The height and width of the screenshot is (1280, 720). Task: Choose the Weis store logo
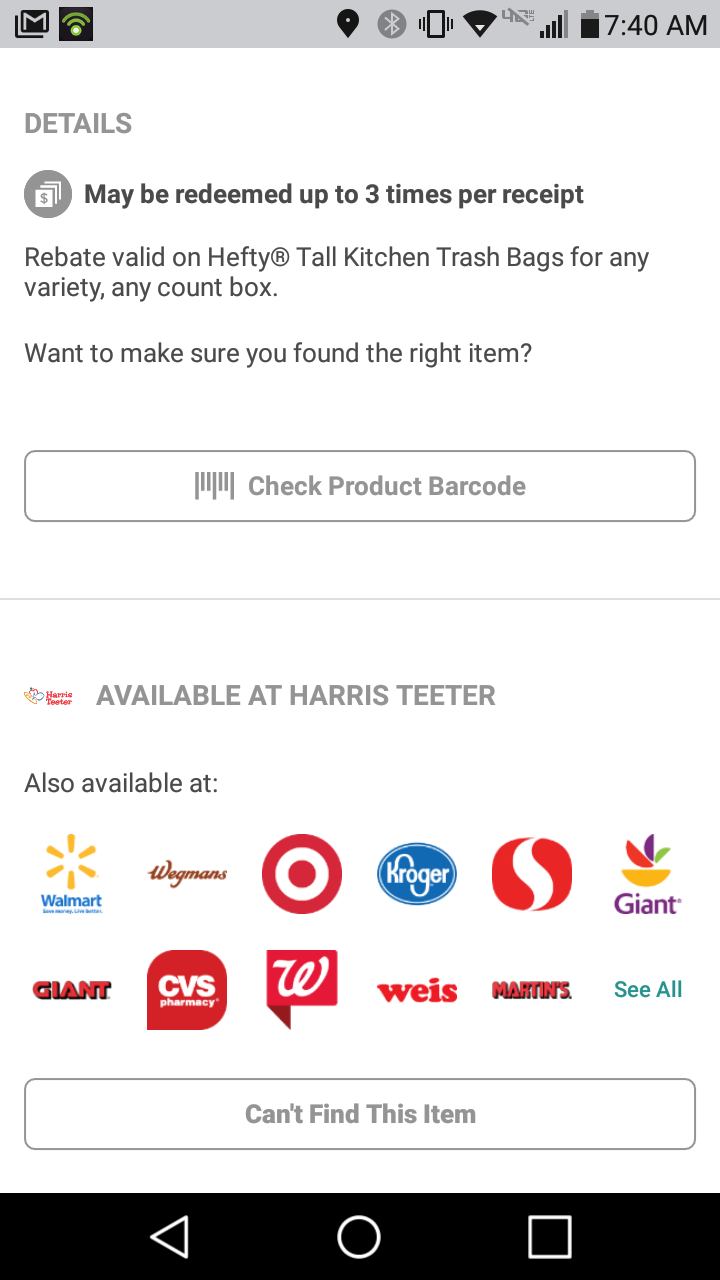click(417, 991)
